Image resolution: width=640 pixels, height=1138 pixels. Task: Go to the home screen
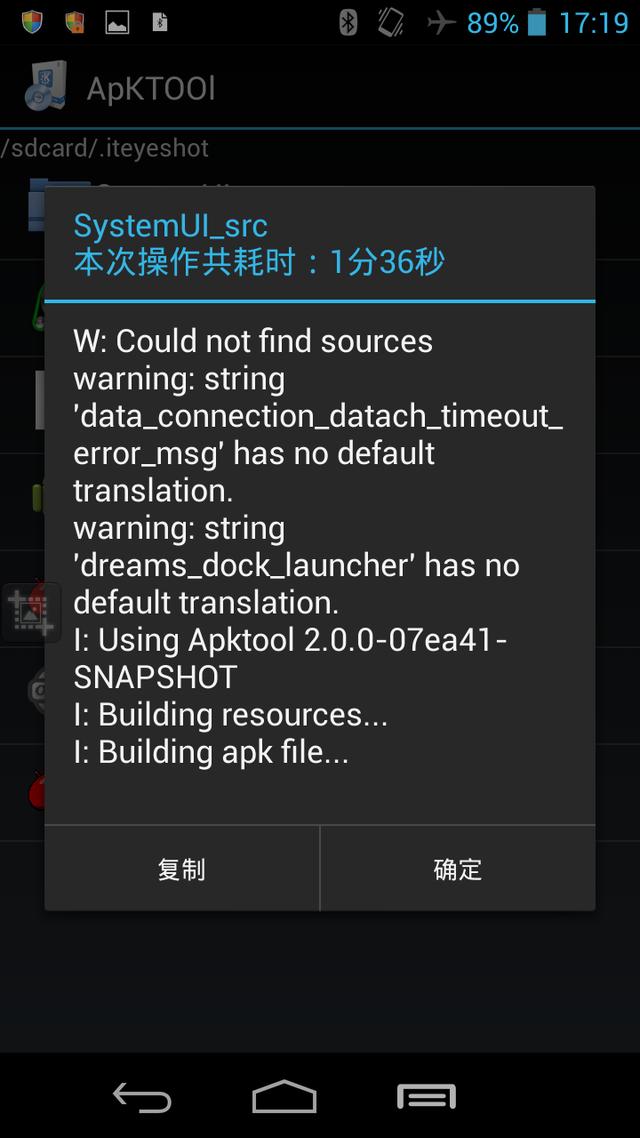click(x=284, y=1097)
